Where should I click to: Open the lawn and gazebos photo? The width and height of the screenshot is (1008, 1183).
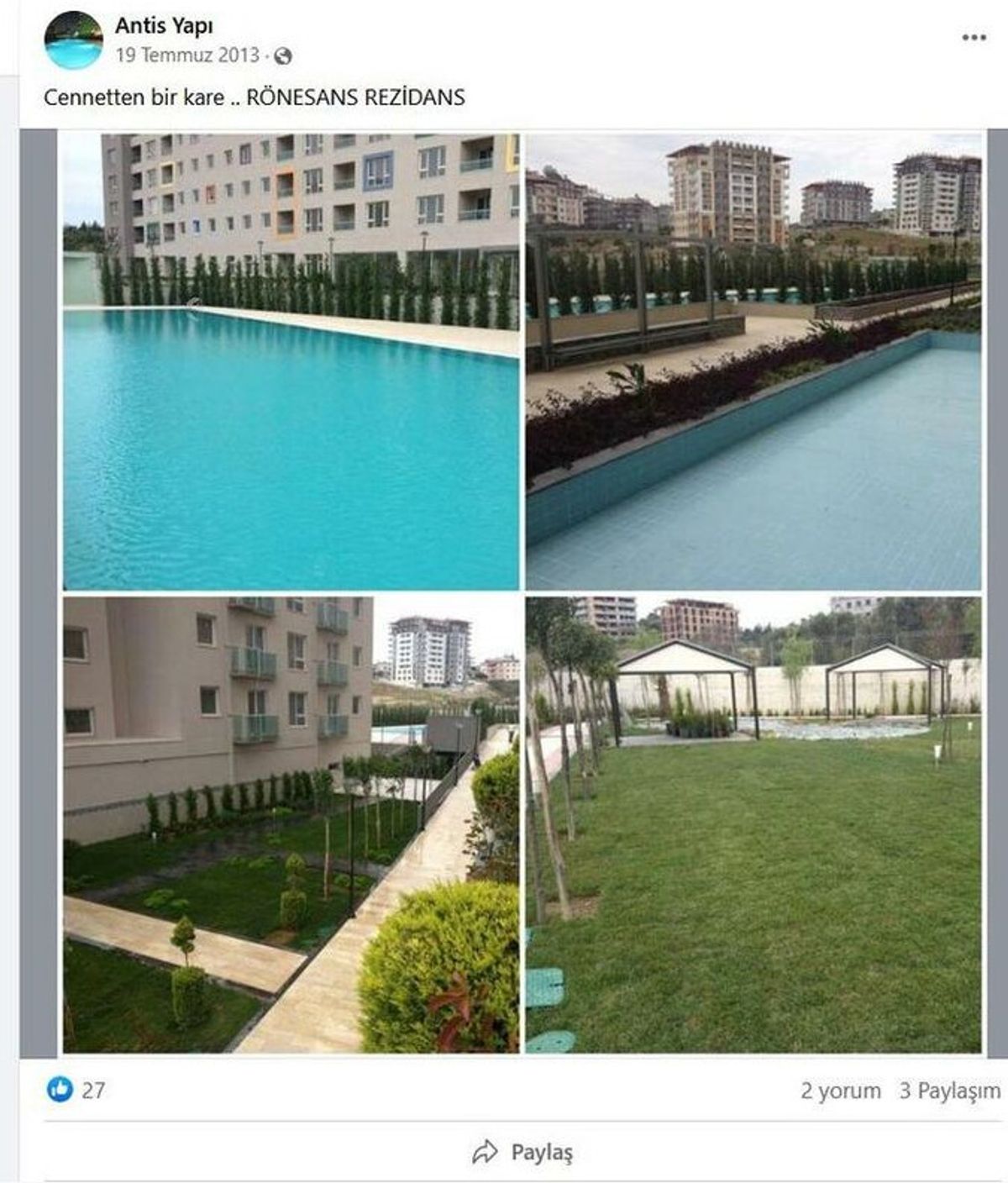[x=753, y=824]
